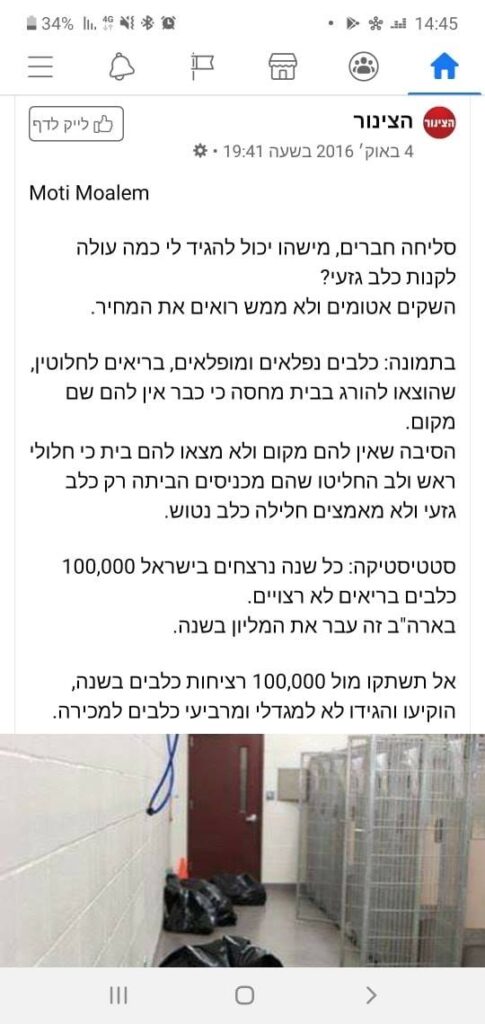Open the Marketplace tab
The width and height of the screenshot is (485, 1024).
[283, 67]
